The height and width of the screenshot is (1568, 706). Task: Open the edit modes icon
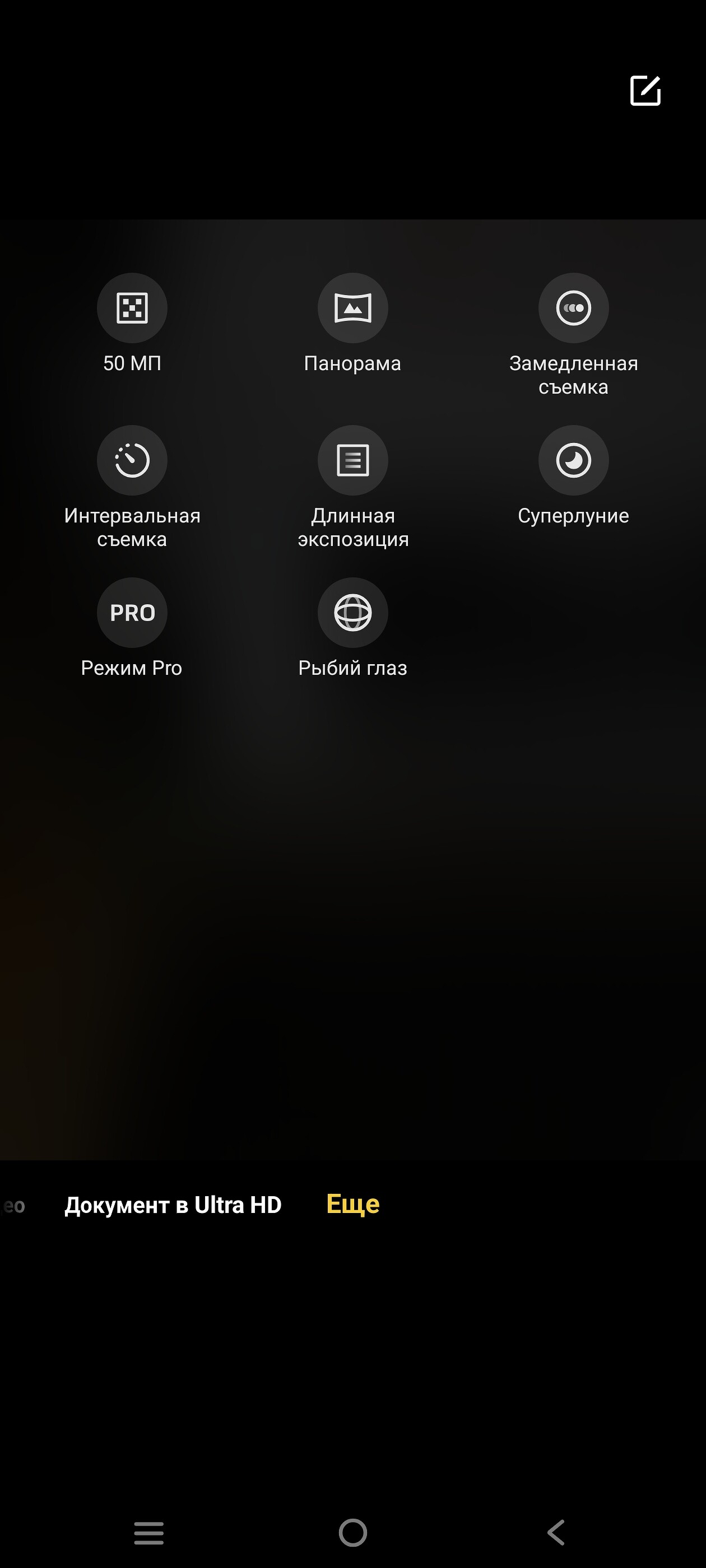coord(645,91)
